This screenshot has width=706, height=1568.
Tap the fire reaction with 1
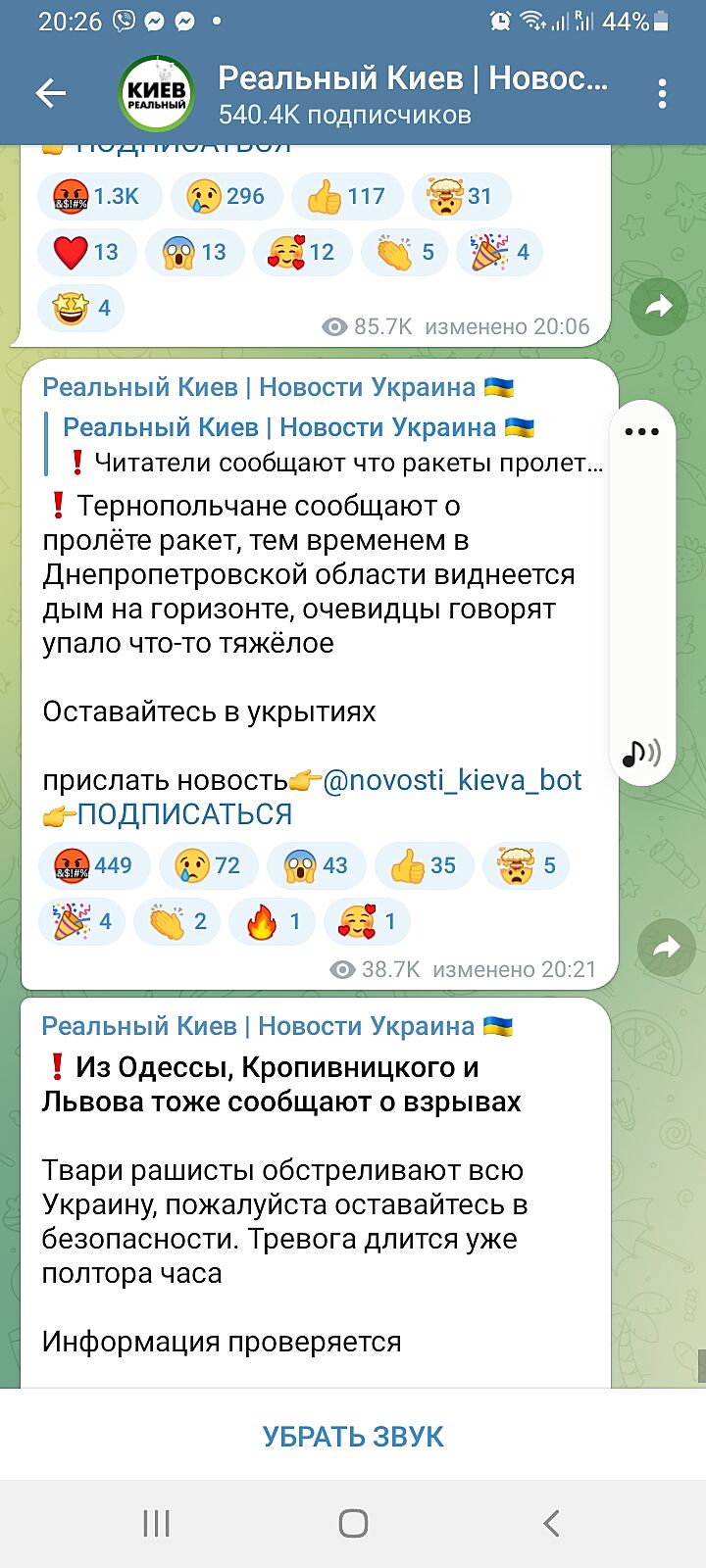coord(275,921)
